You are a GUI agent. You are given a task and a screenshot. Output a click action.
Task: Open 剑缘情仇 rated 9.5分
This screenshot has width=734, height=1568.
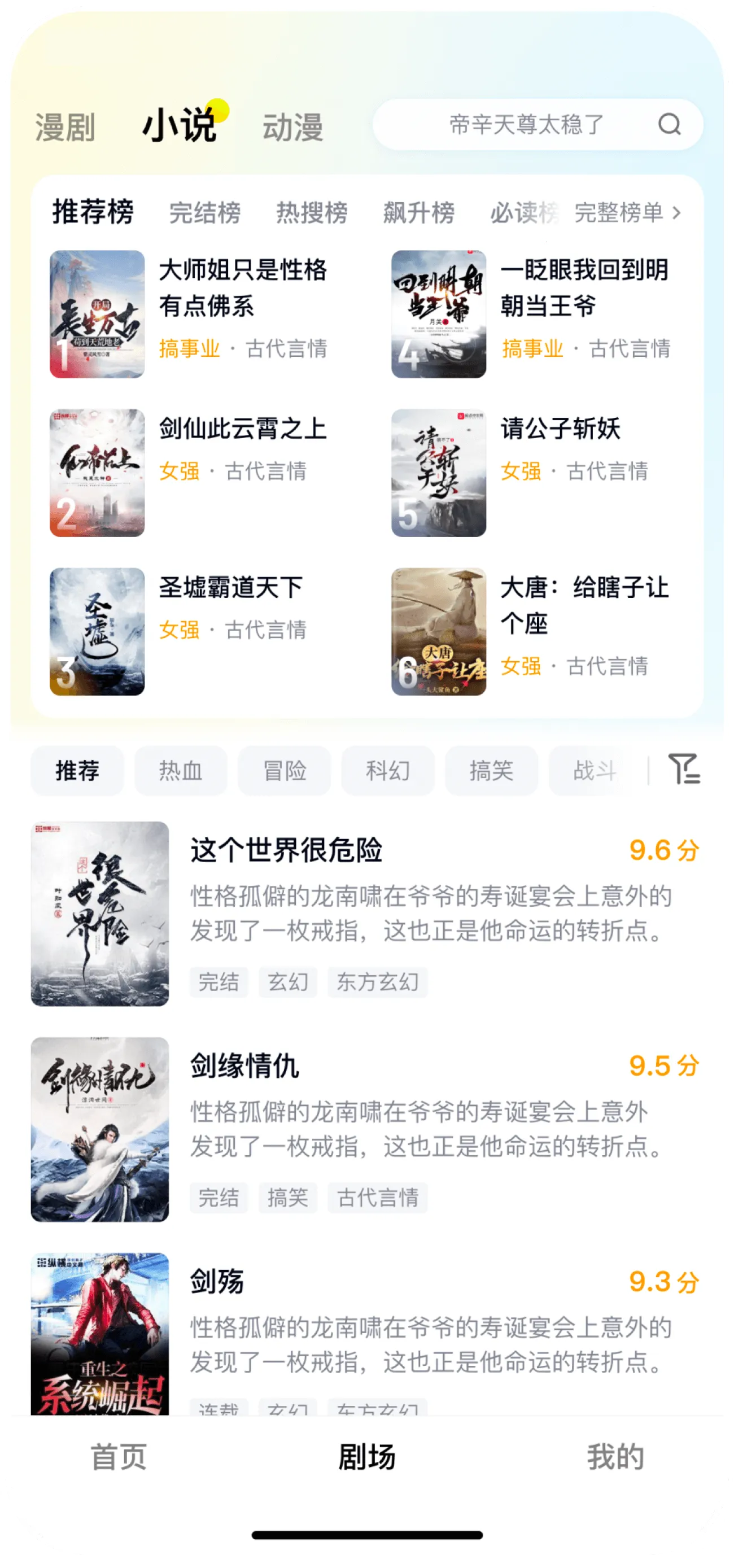(244, 1066)
